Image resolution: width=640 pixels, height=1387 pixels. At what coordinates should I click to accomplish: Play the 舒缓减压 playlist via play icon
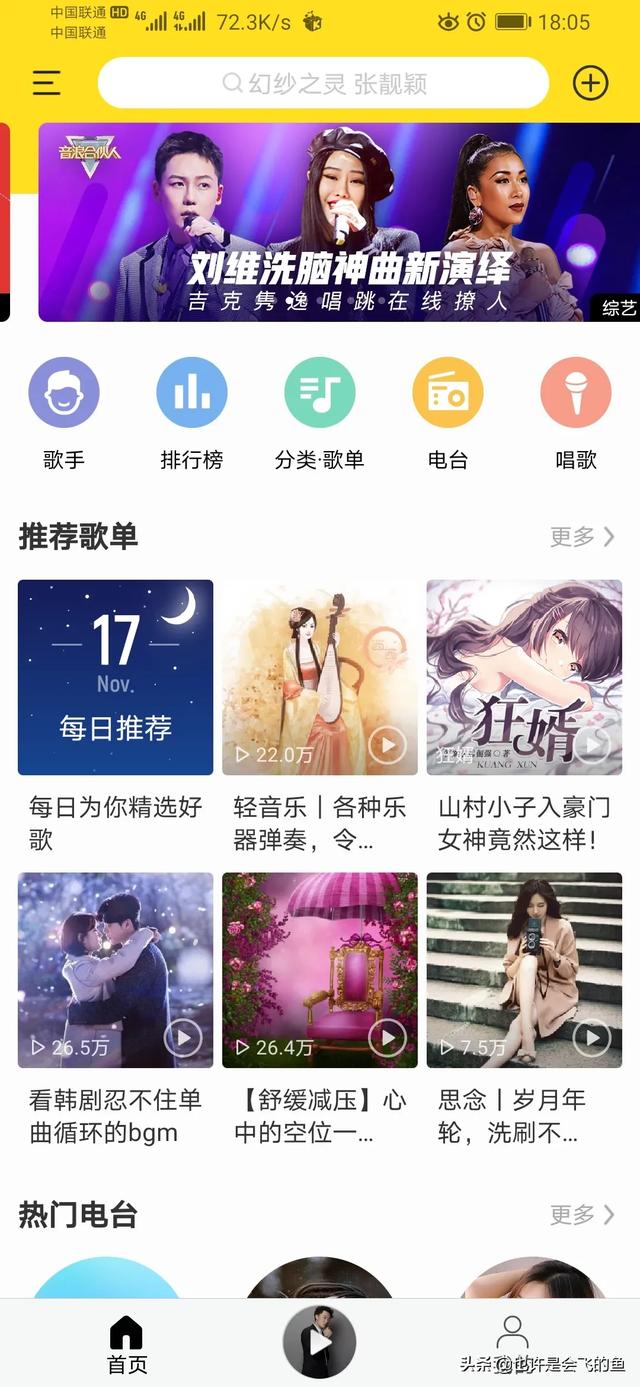tap(387, 1038)
